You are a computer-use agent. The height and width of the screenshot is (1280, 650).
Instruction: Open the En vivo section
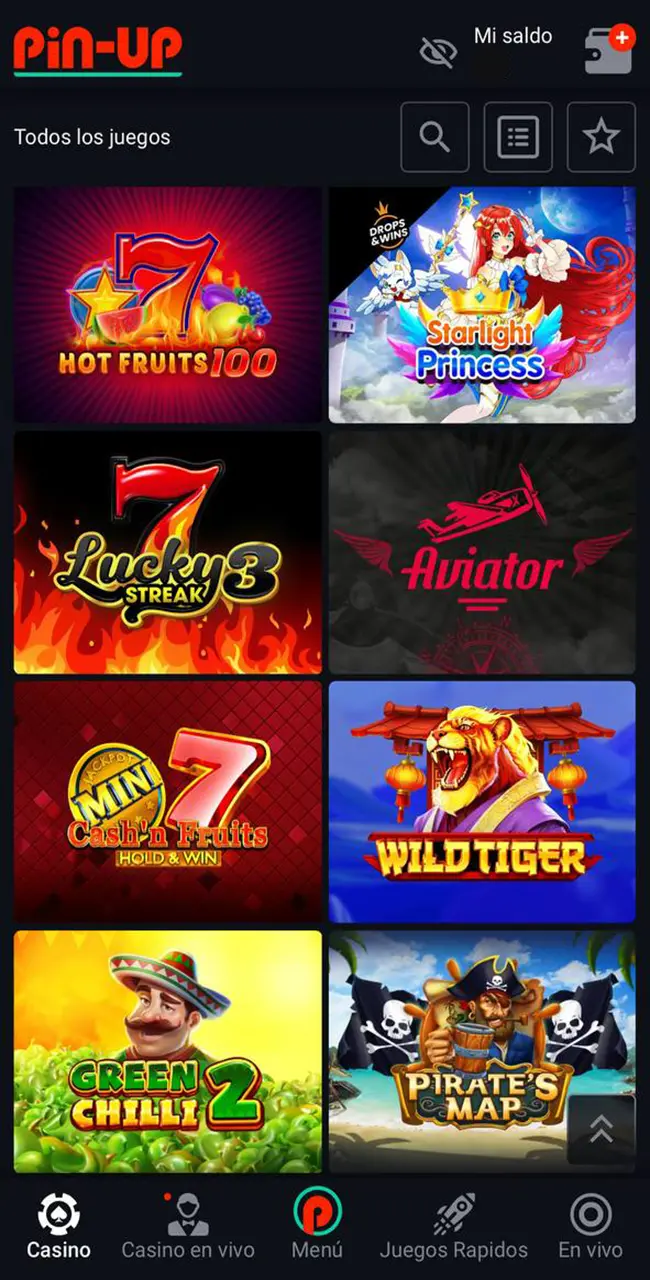590,1227
